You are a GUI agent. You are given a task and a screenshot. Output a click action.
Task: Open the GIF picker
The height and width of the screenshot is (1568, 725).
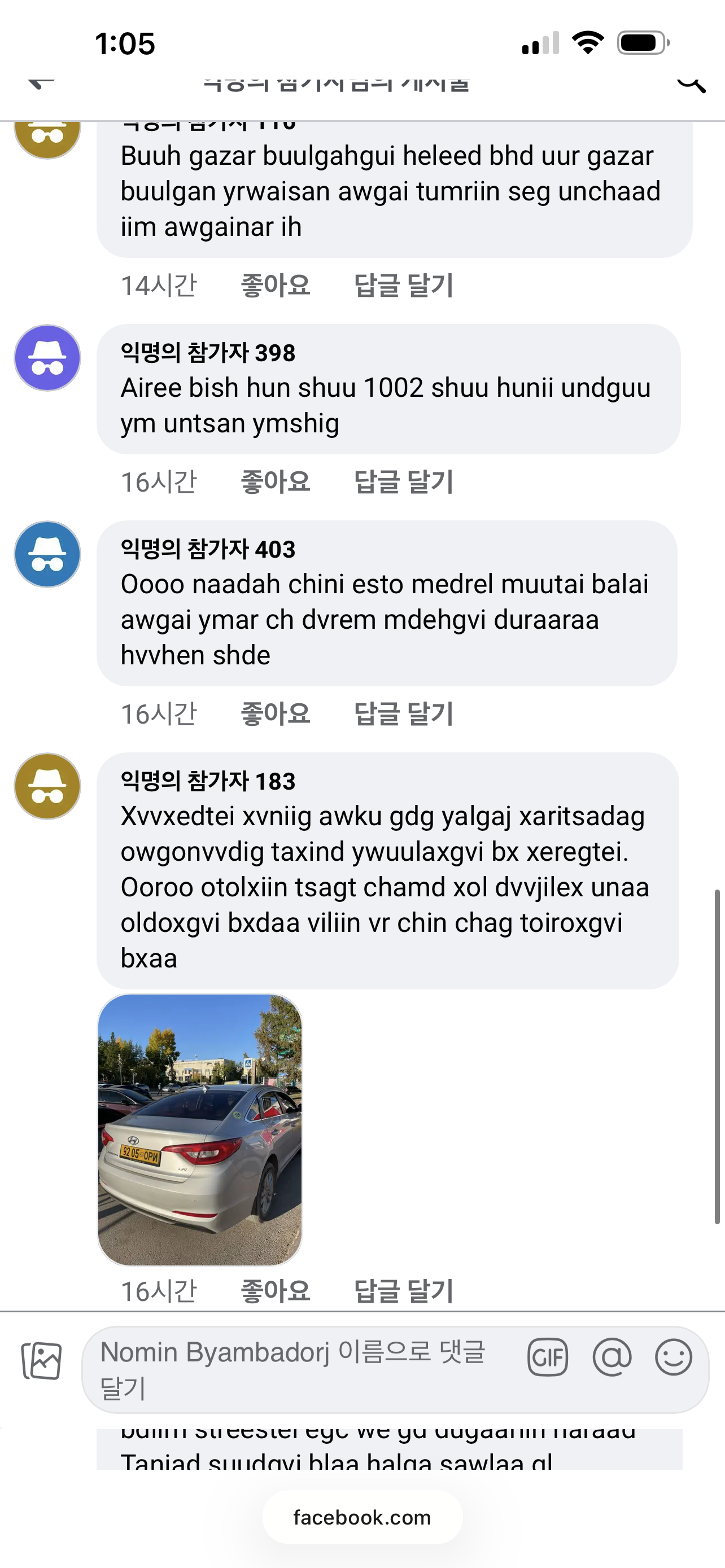coord(547,1357)
